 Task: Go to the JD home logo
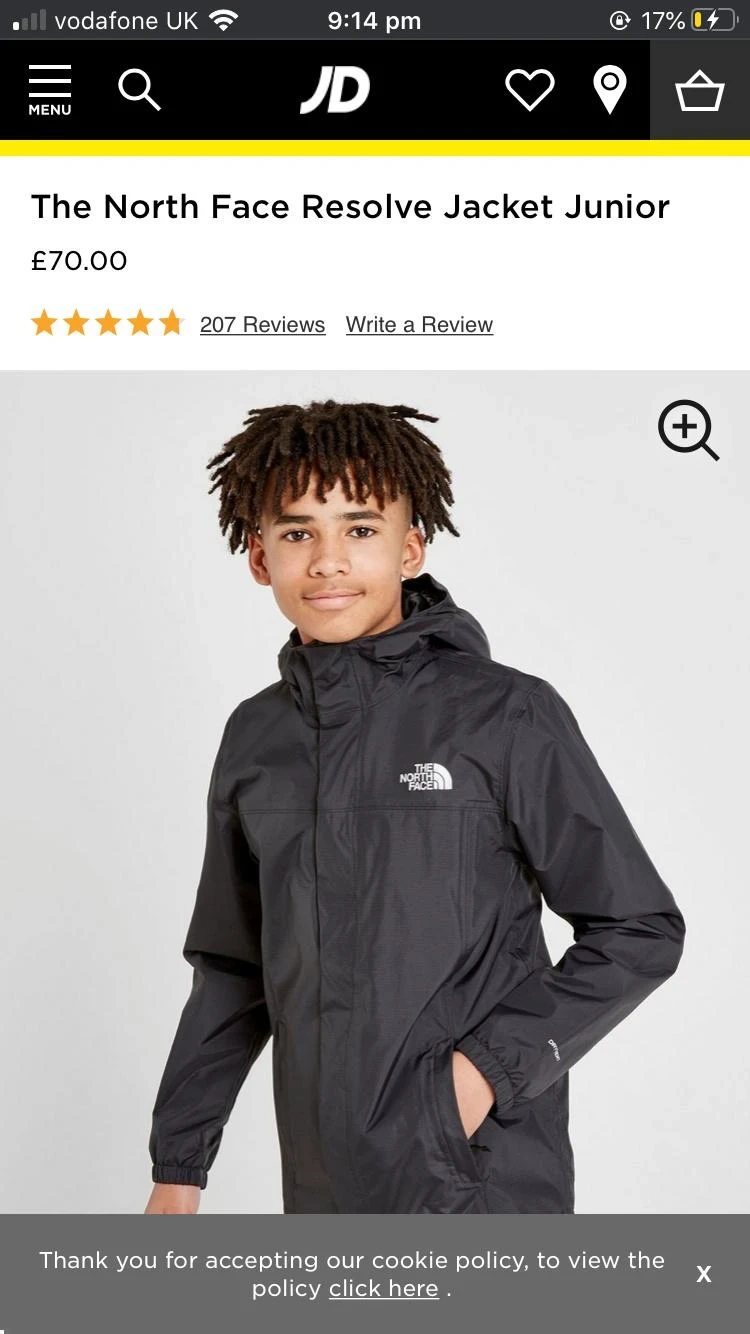336,91
